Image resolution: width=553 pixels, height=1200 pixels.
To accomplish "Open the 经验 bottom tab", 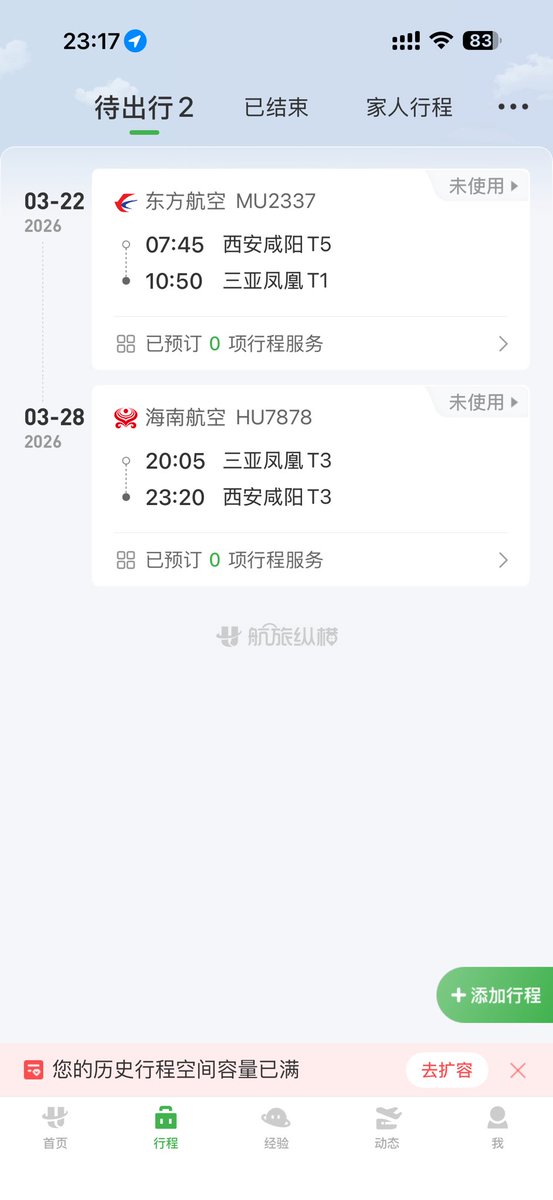I will [x=276, y=1129].
